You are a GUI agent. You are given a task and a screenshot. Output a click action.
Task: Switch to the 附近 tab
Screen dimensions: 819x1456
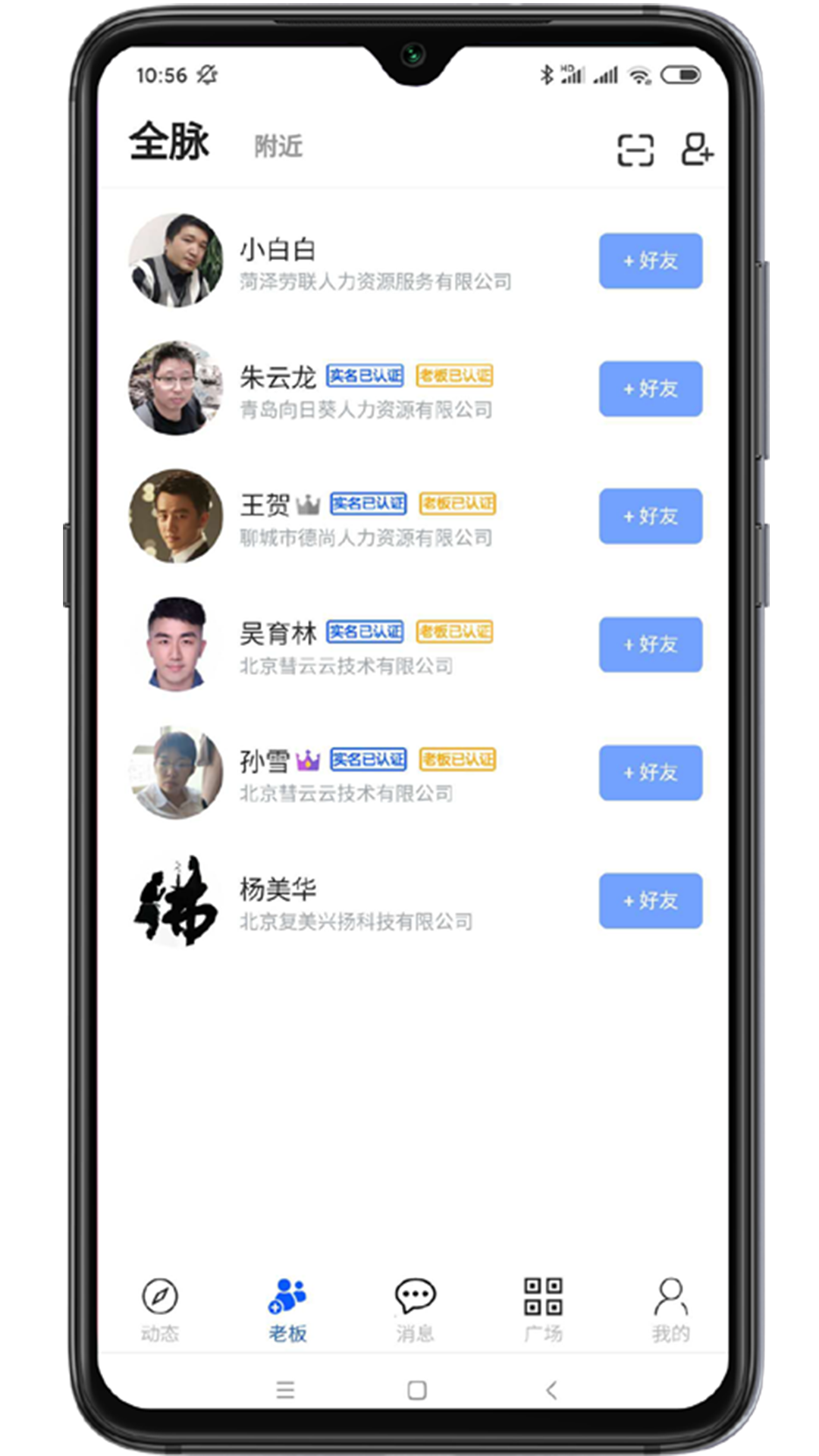[x=278, y=146]
